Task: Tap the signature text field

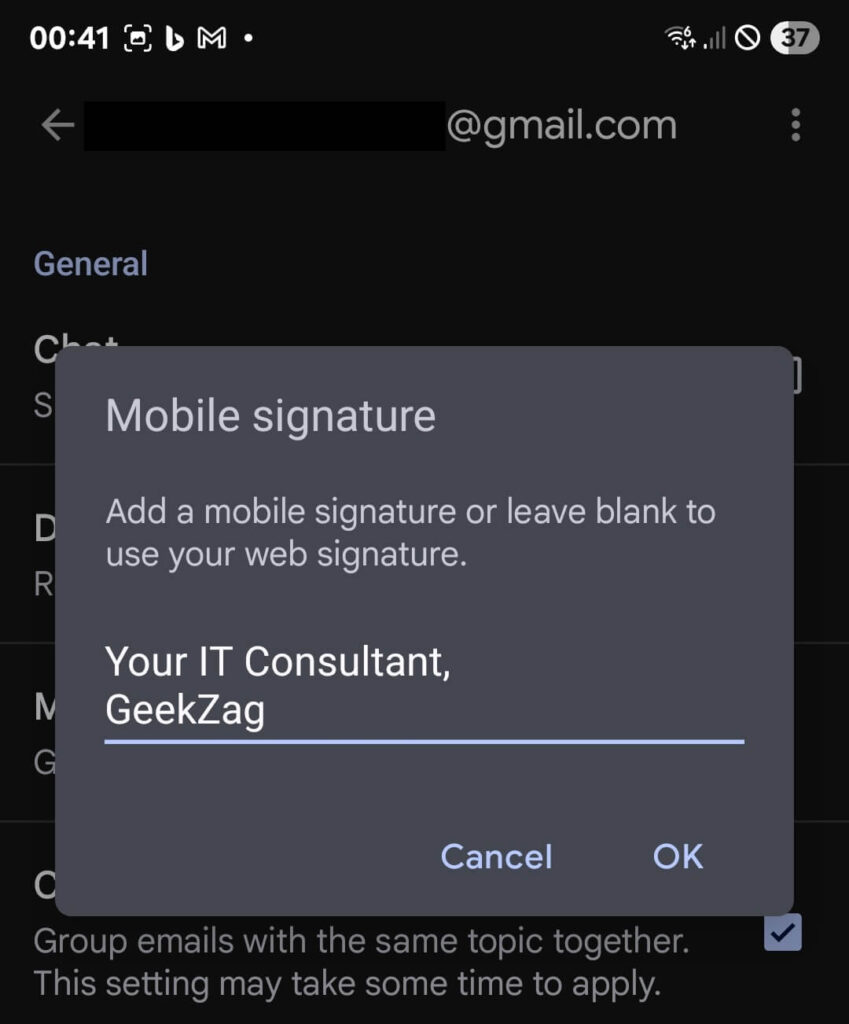Action: pyautogui.click(x=423, y=687)
